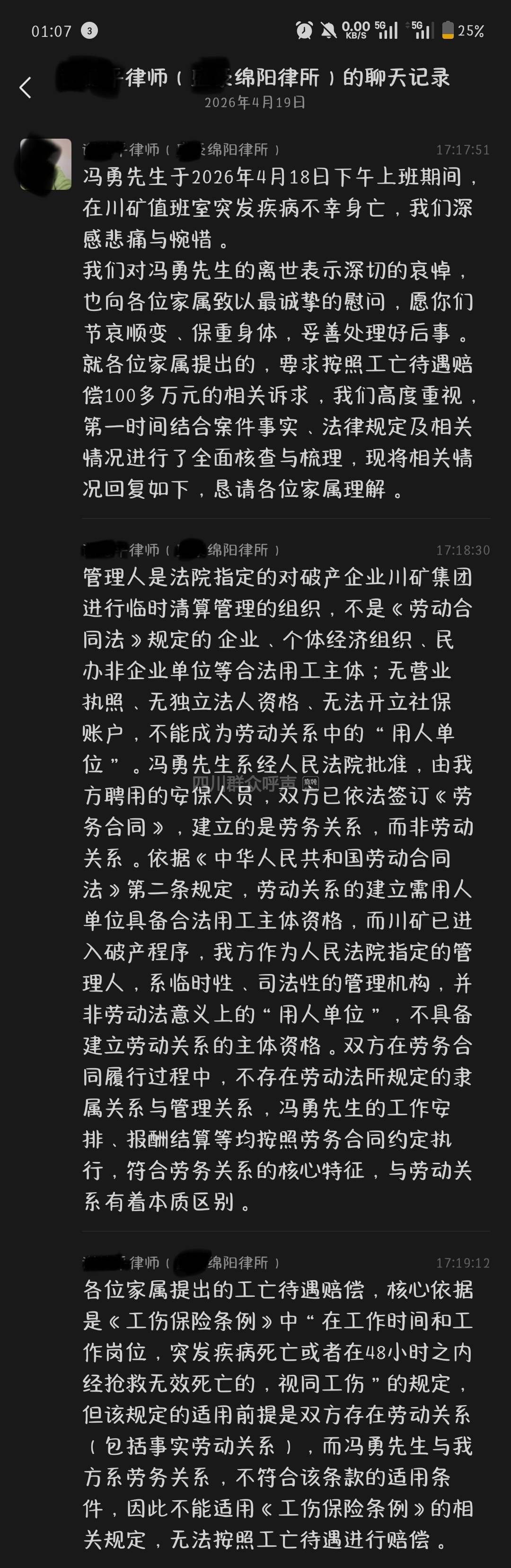Go back from the chat record
Viewport: 511px width, 1568px height.
pyautogui.click(x=26, y=88)
